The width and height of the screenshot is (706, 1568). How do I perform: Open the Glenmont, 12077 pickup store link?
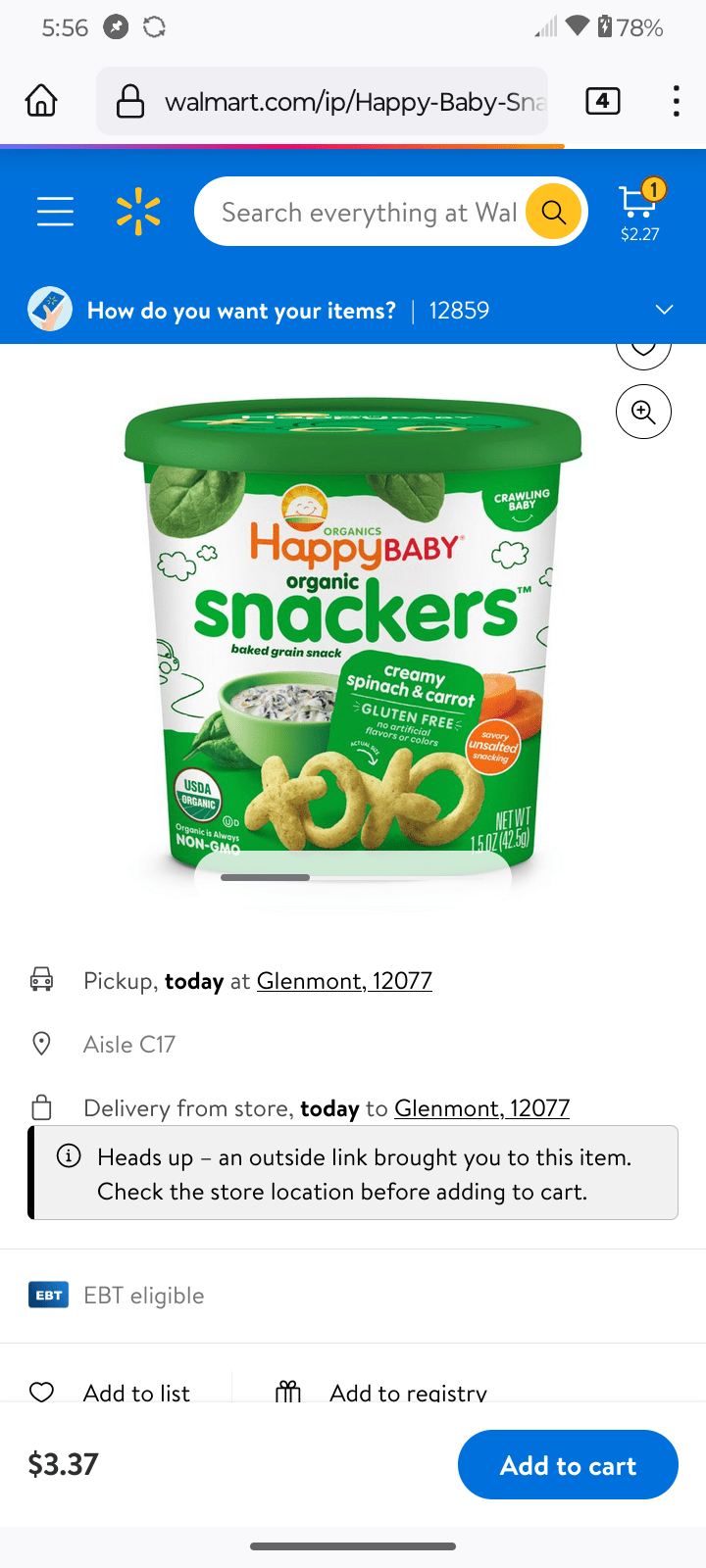pyautogui.click(x=344, y=980)
